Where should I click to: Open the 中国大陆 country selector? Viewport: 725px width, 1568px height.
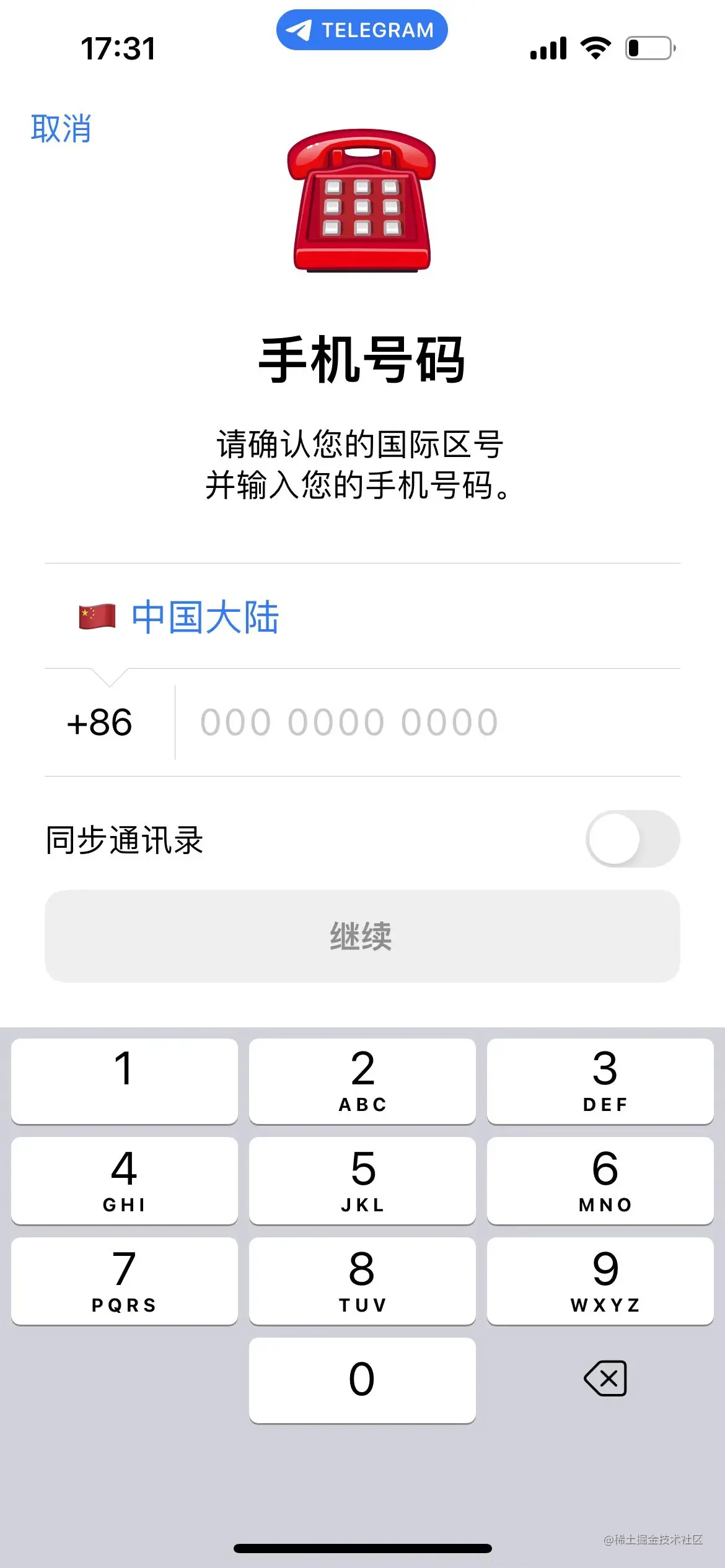[206, 616]
